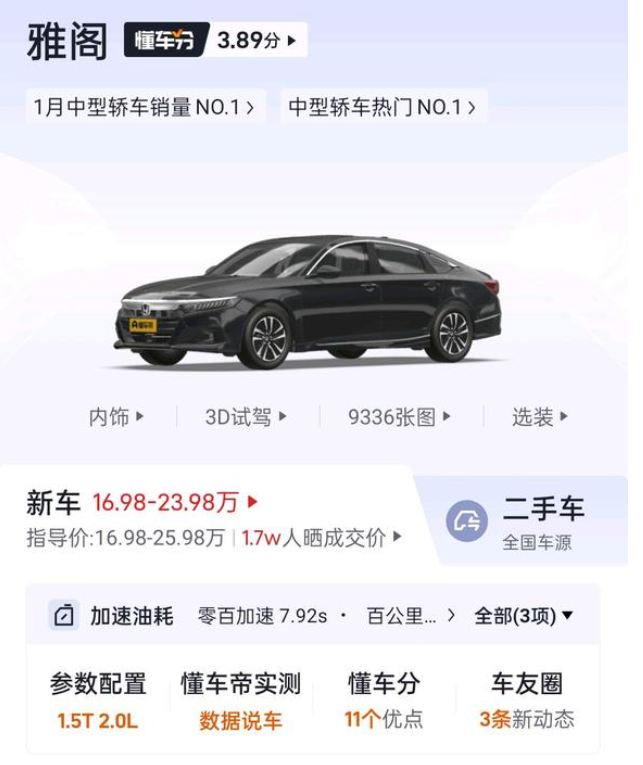Open 参数配置 1.5T 2.0L

click(x=98, y=700)
